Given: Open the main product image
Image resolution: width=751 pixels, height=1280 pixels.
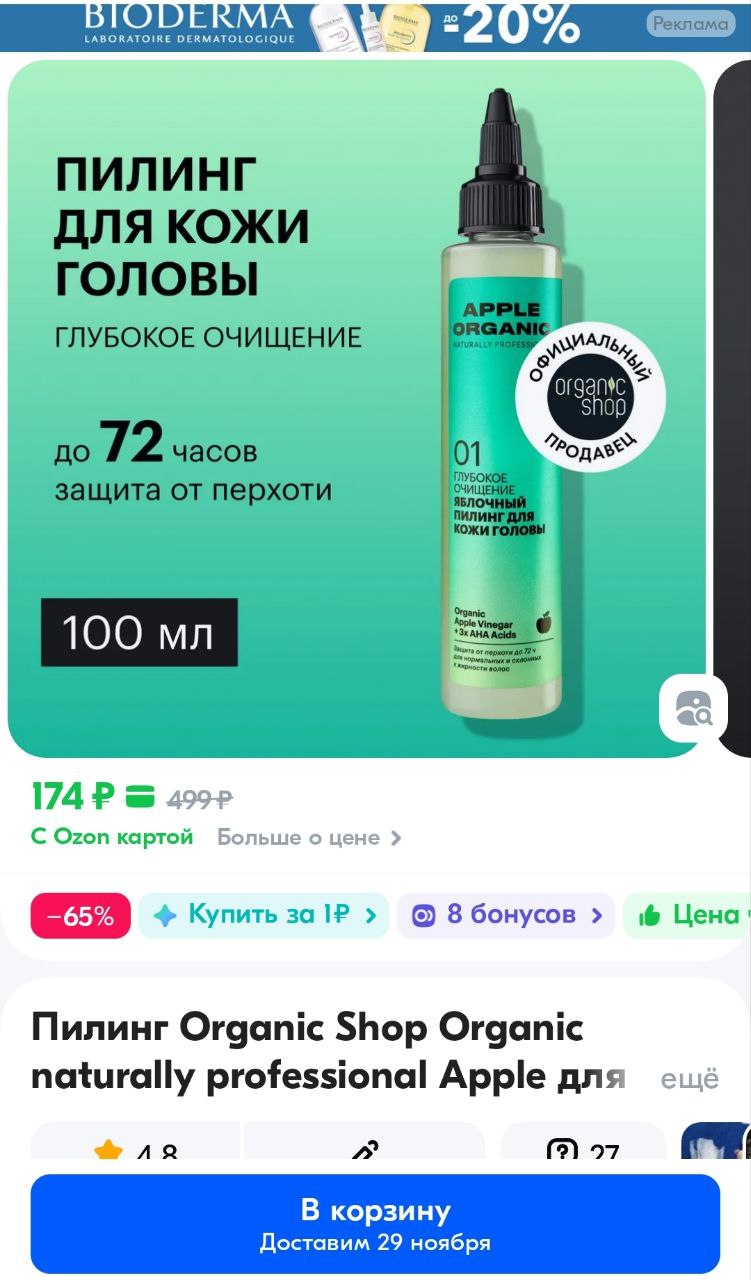Looking at the screenshot, I should [356, 409].
